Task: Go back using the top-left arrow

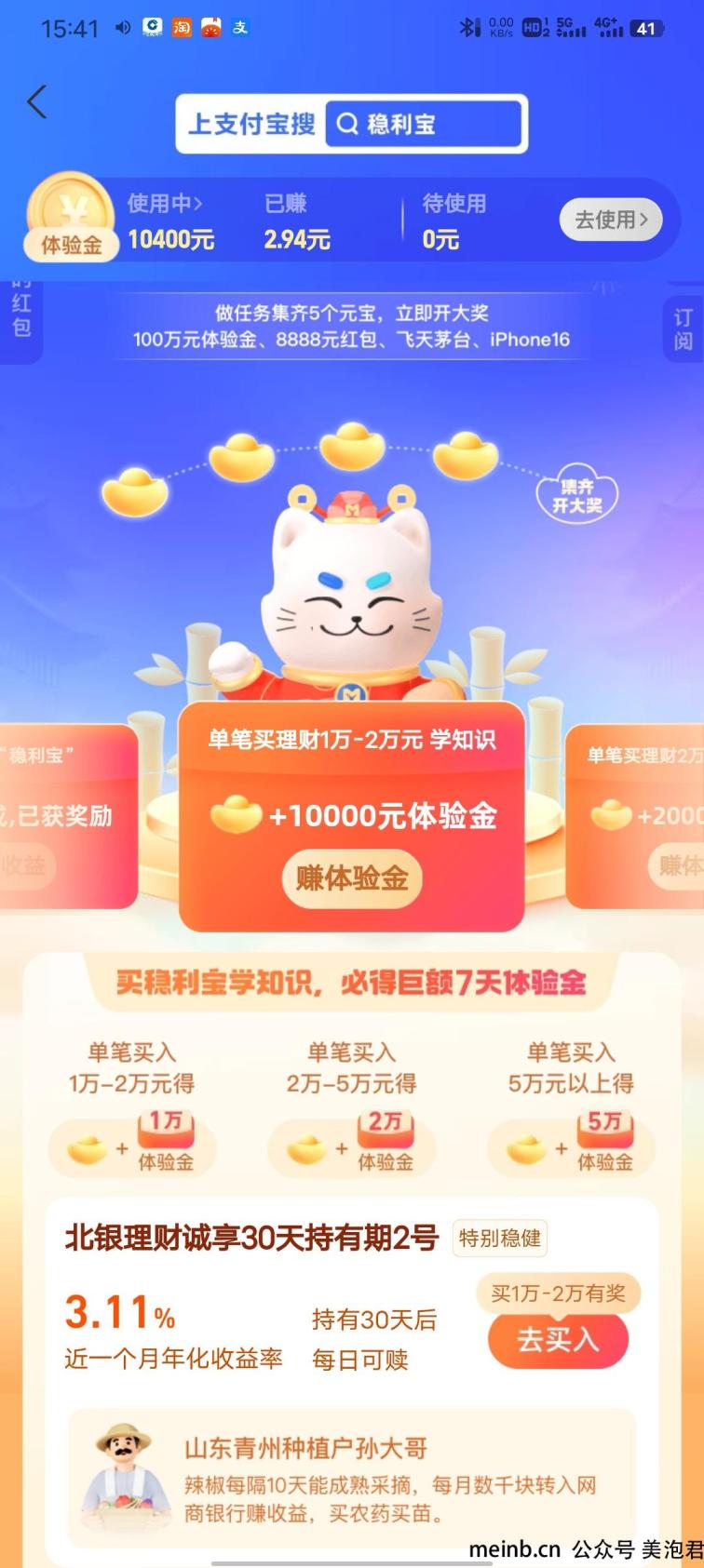Action: click(37, 102)
